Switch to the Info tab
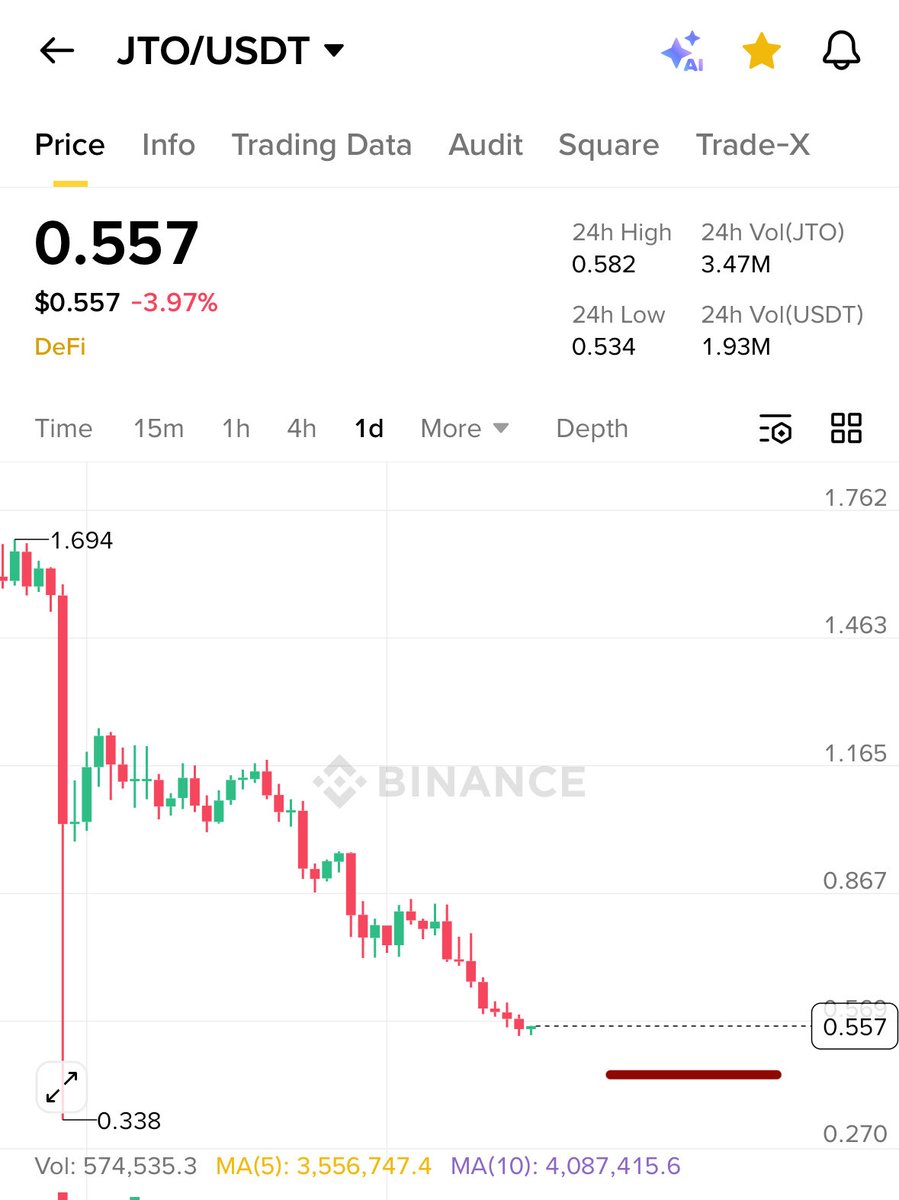This screenshot has width=899, height=1200. point(168,145)
